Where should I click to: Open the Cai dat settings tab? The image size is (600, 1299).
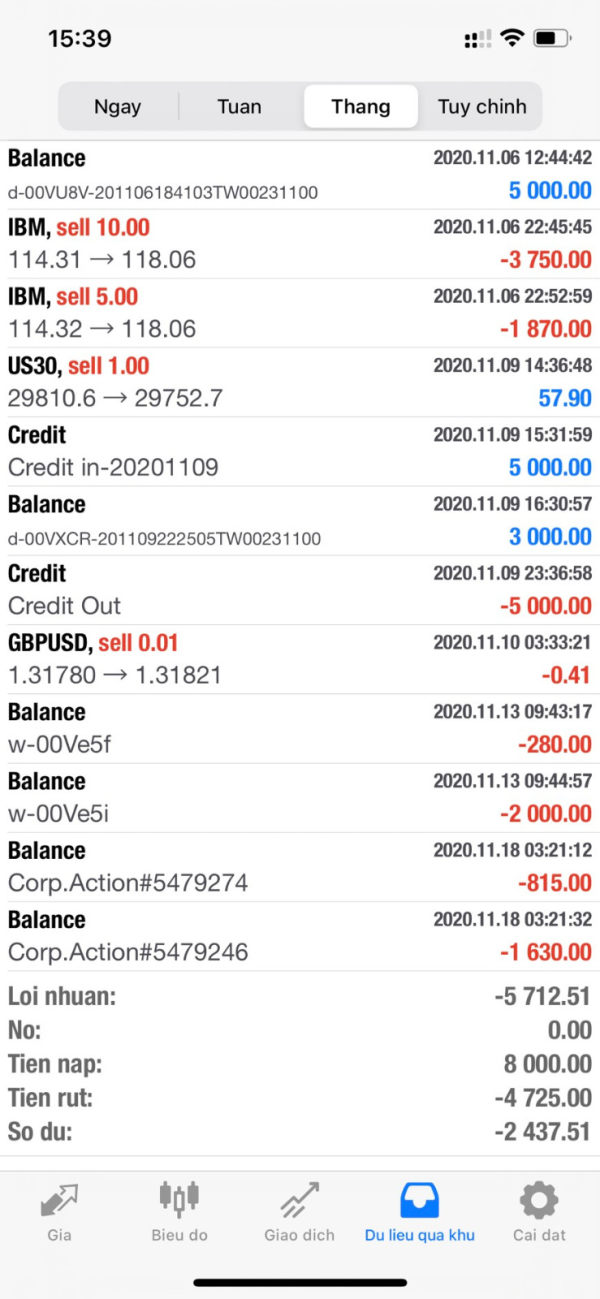pyautogui.click(x=539, y=1211)
